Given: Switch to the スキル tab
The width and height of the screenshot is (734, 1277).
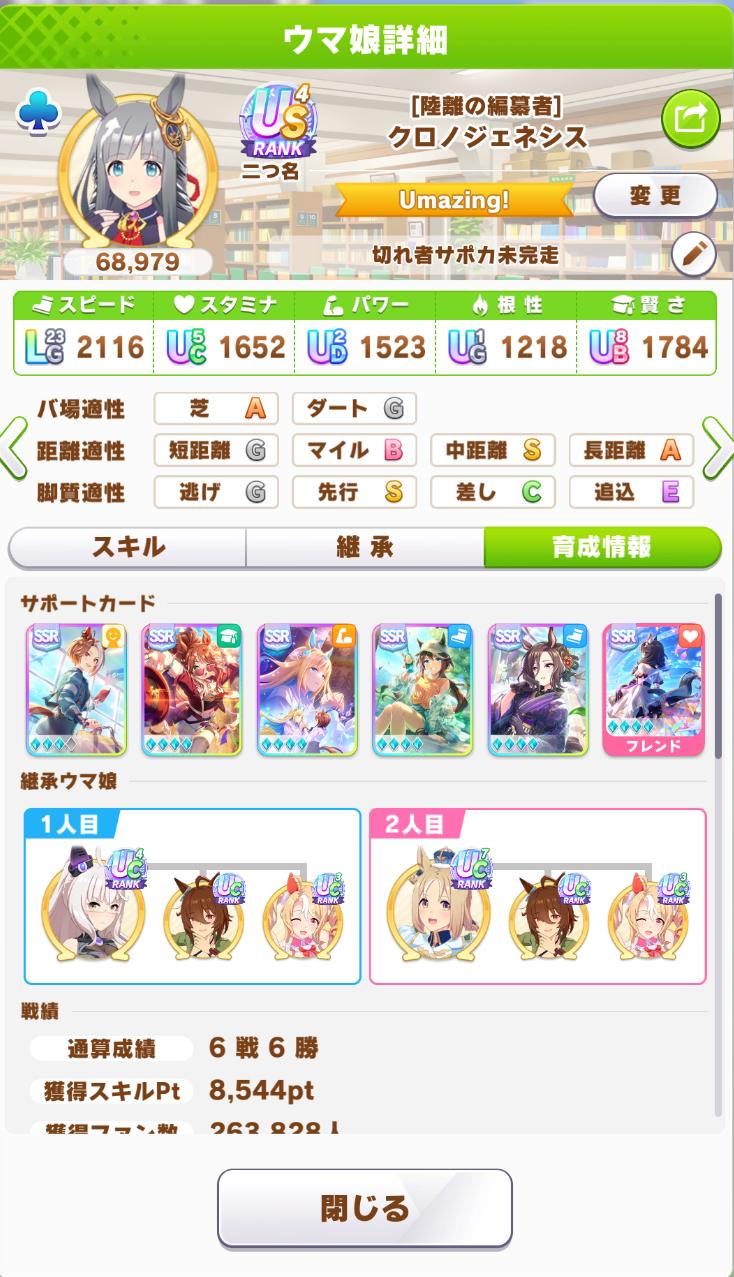Looking at the screenshot, I should pyautogui.click(x=128, y=547).
